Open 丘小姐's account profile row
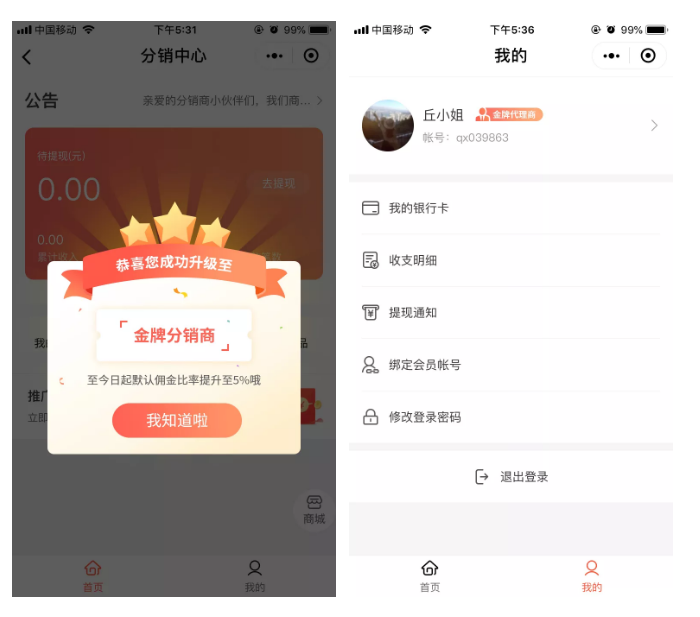The image size is (700, 617). point(510,126)
